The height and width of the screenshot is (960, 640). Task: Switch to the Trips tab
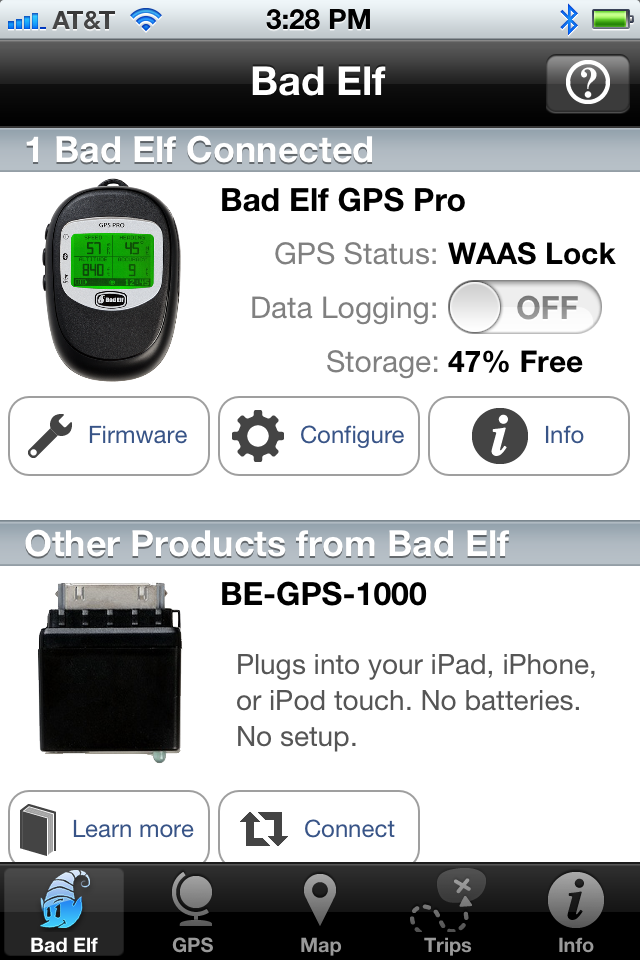click(448, 912)
